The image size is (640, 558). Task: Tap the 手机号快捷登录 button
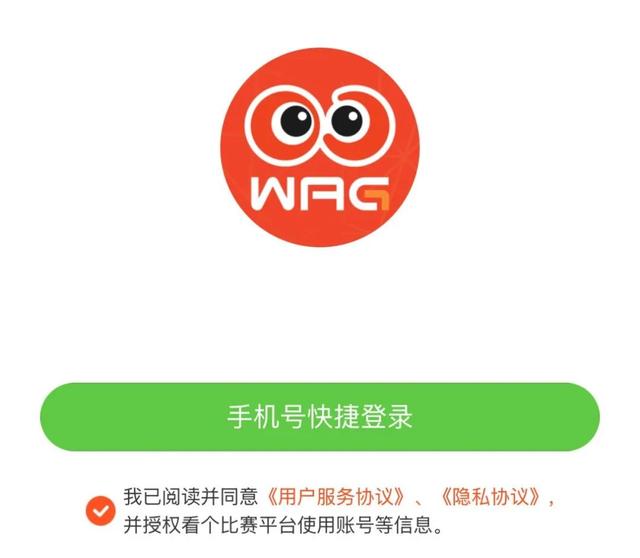[320, 417]
